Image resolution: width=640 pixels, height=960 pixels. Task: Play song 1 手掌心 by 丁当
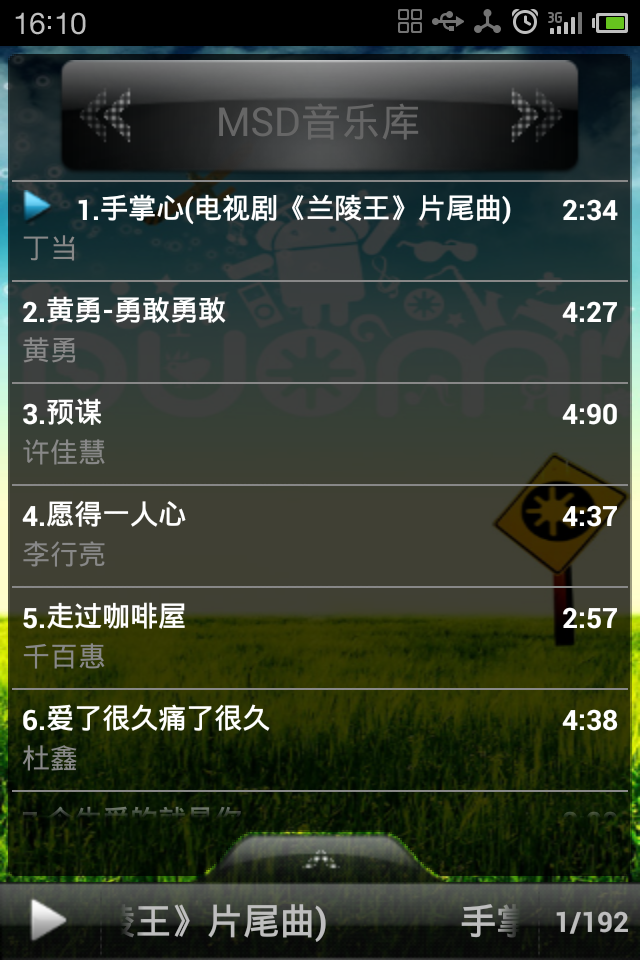coord(320,228)
